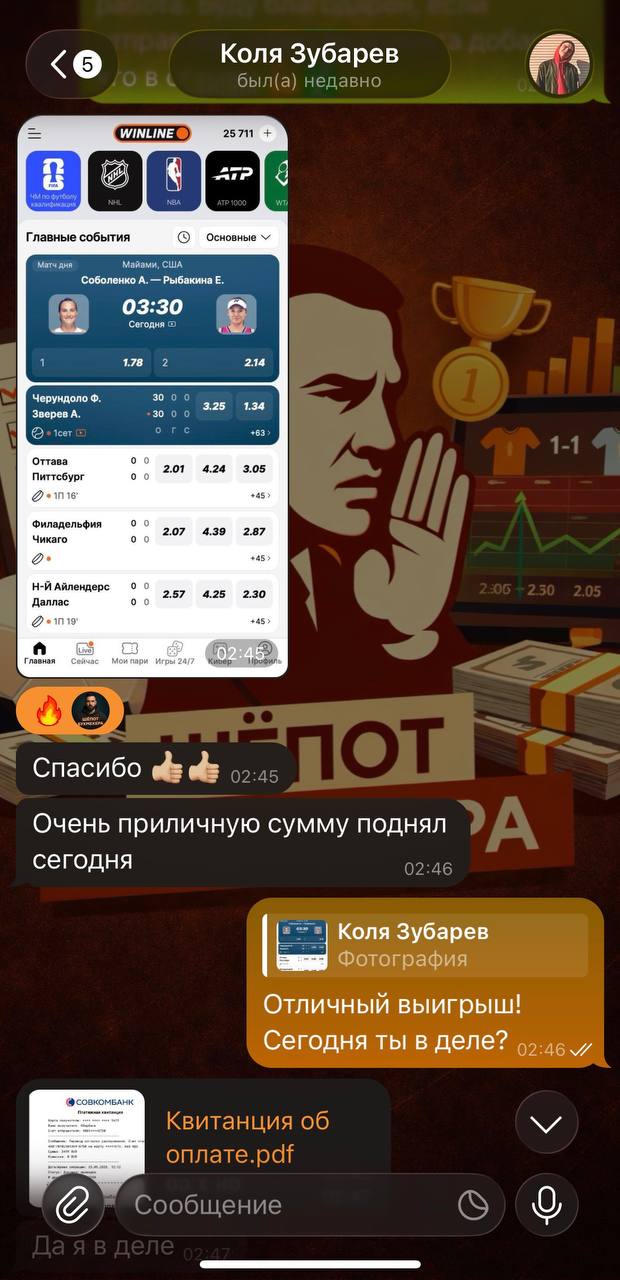Record a voice message with the microphone
The width and height of the screenshot is (620, 1280).
tap(546, 1205)
